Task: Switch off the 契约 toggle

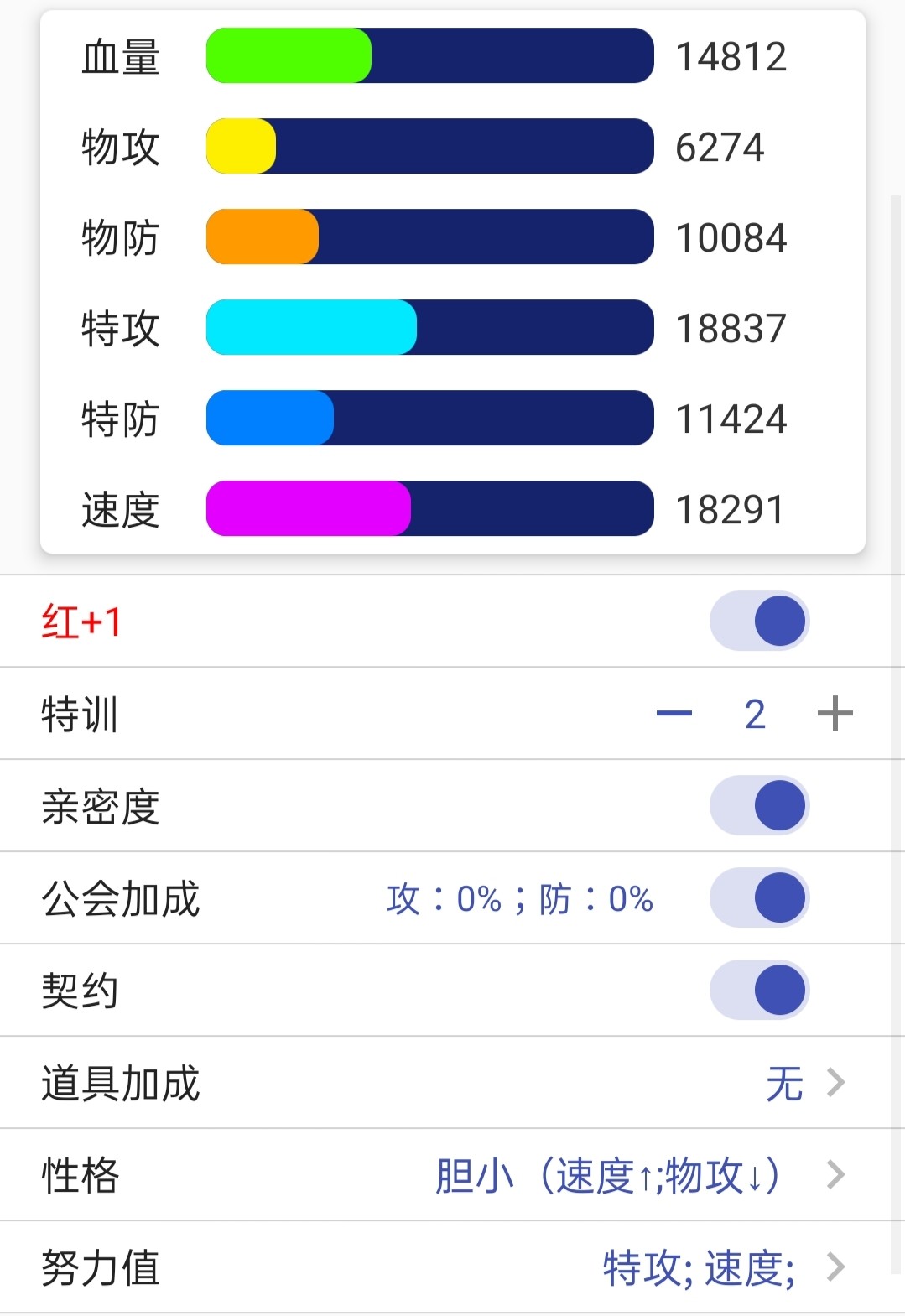Action: 759,991
